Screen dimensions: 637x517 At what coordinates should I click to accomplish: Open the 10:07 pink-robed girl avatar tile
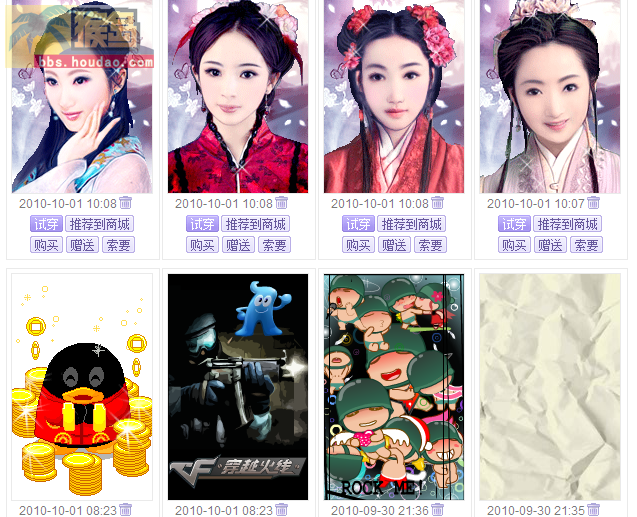pyautogui.click(x=551, y=96)
